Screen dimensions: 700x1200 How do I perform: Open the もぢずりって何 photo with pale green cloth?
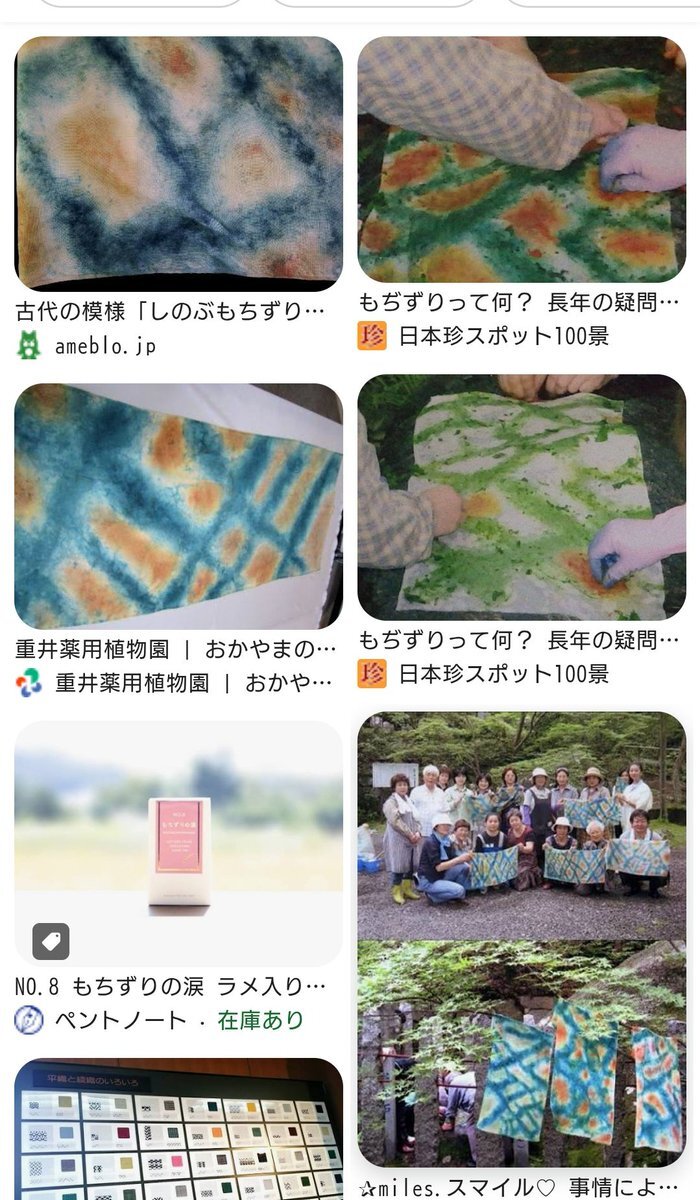coord(521,497)
